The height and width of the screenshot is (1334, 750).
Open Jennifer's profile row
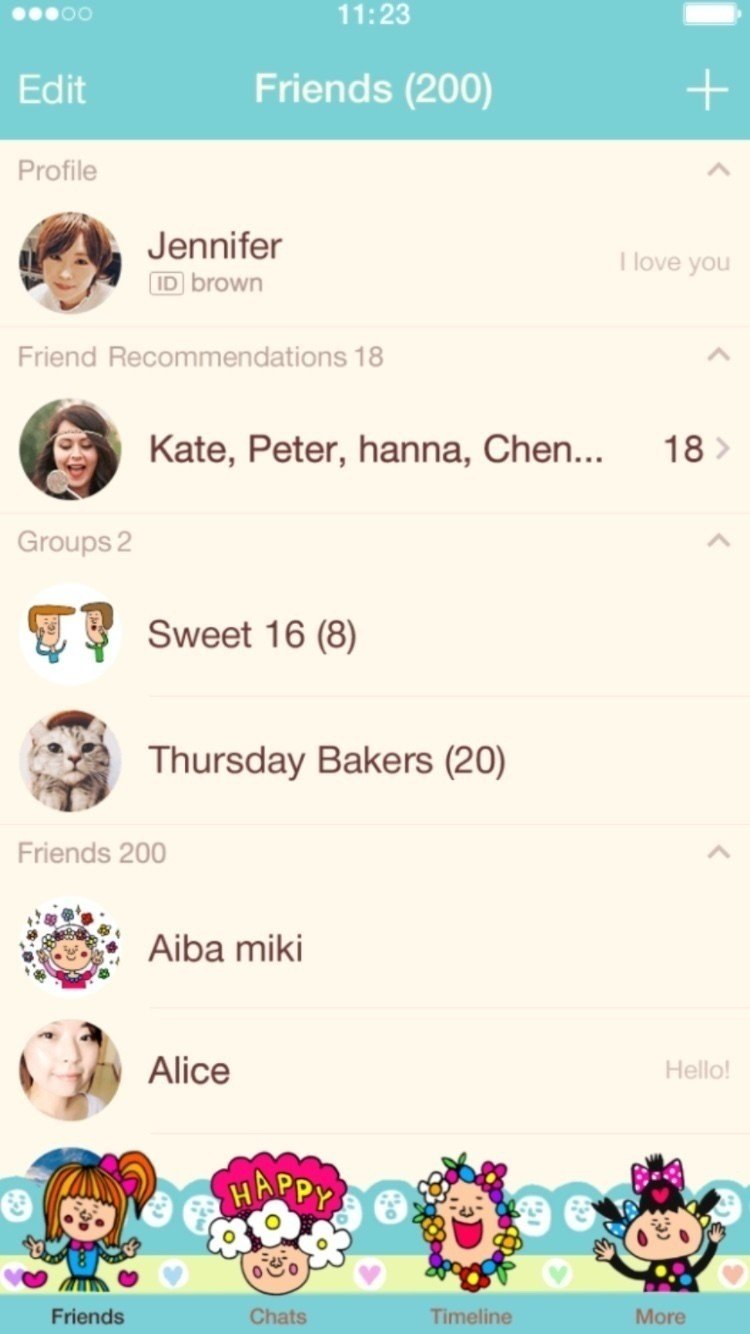point(375,262)
